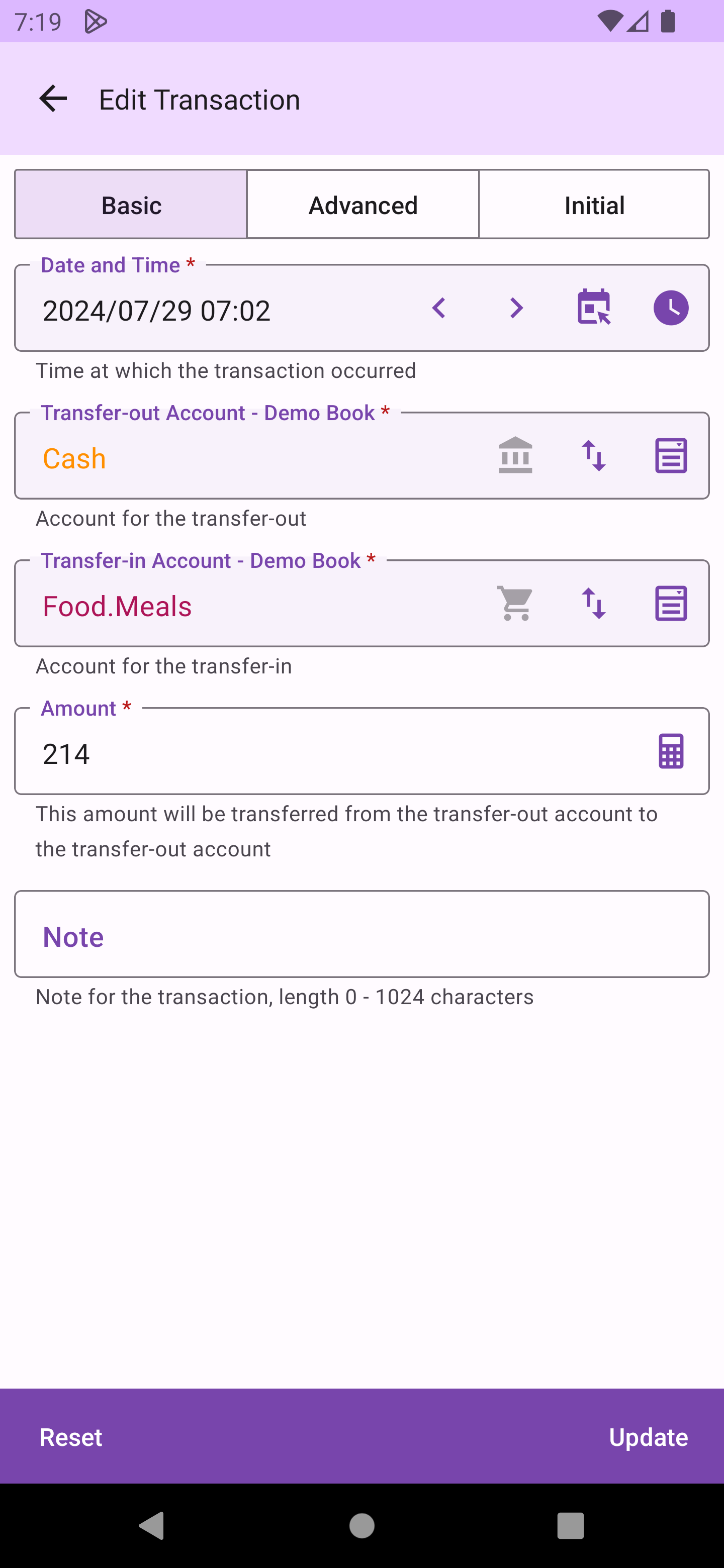Focus the Note text field

pyautogui.click(x=361, y=935)
